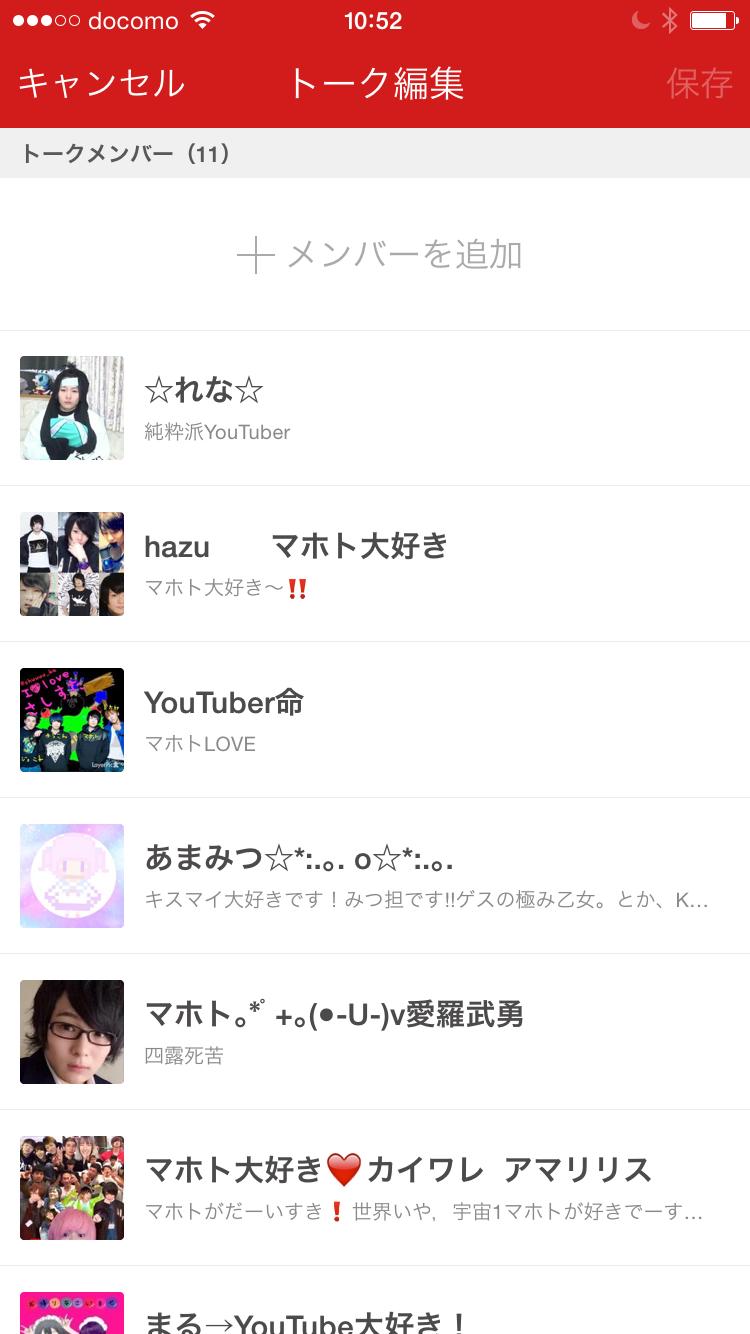Add a member via メンバーを追加
Screen dimensions: 750x1334
[x=380, y=255]
